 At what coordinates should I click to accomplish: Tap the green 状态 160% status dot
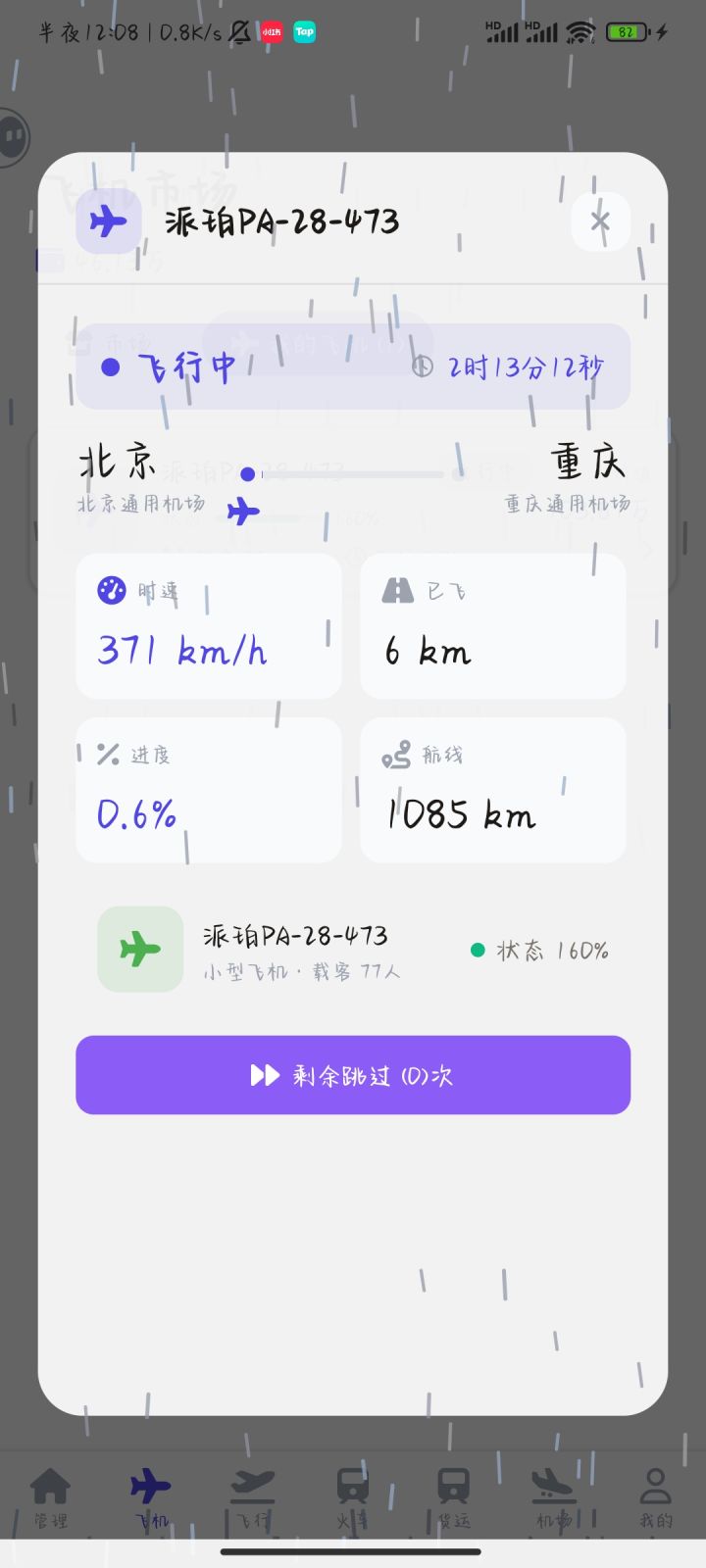[478, 950]
